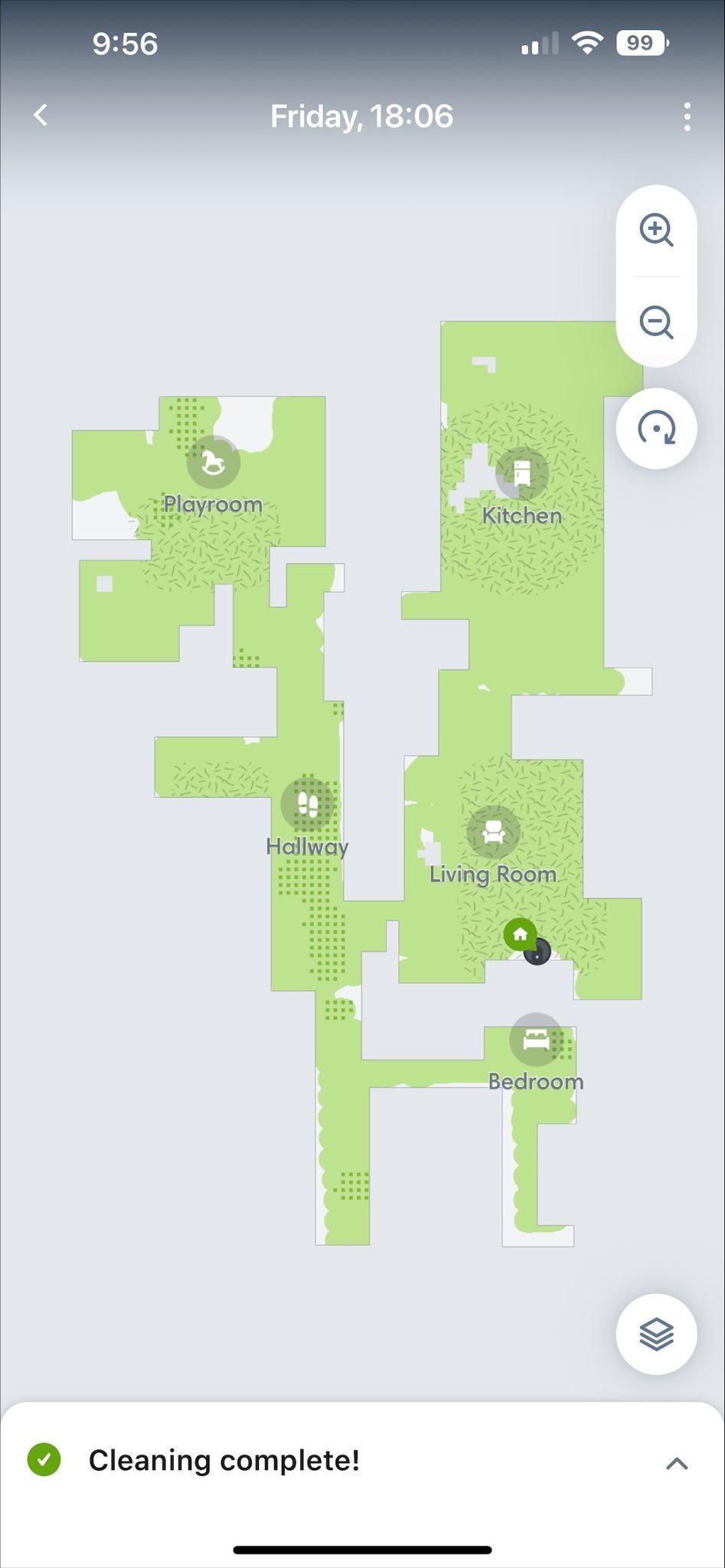Zoom out of the cleaning map
The height and width of the screenshot is (1568, 725).
(x=656, y=322)
